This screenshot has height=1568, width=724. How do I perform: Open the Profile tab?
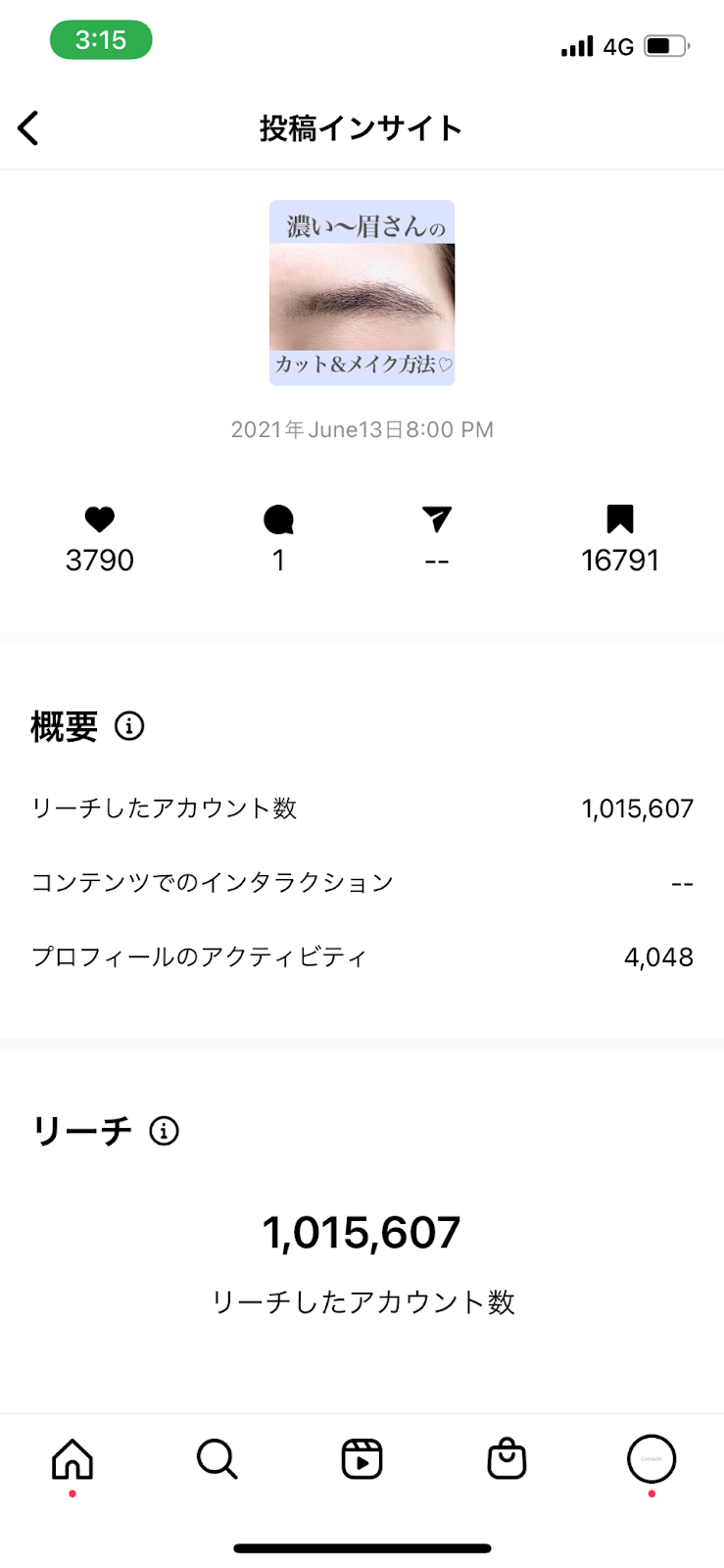[652, 1458]
